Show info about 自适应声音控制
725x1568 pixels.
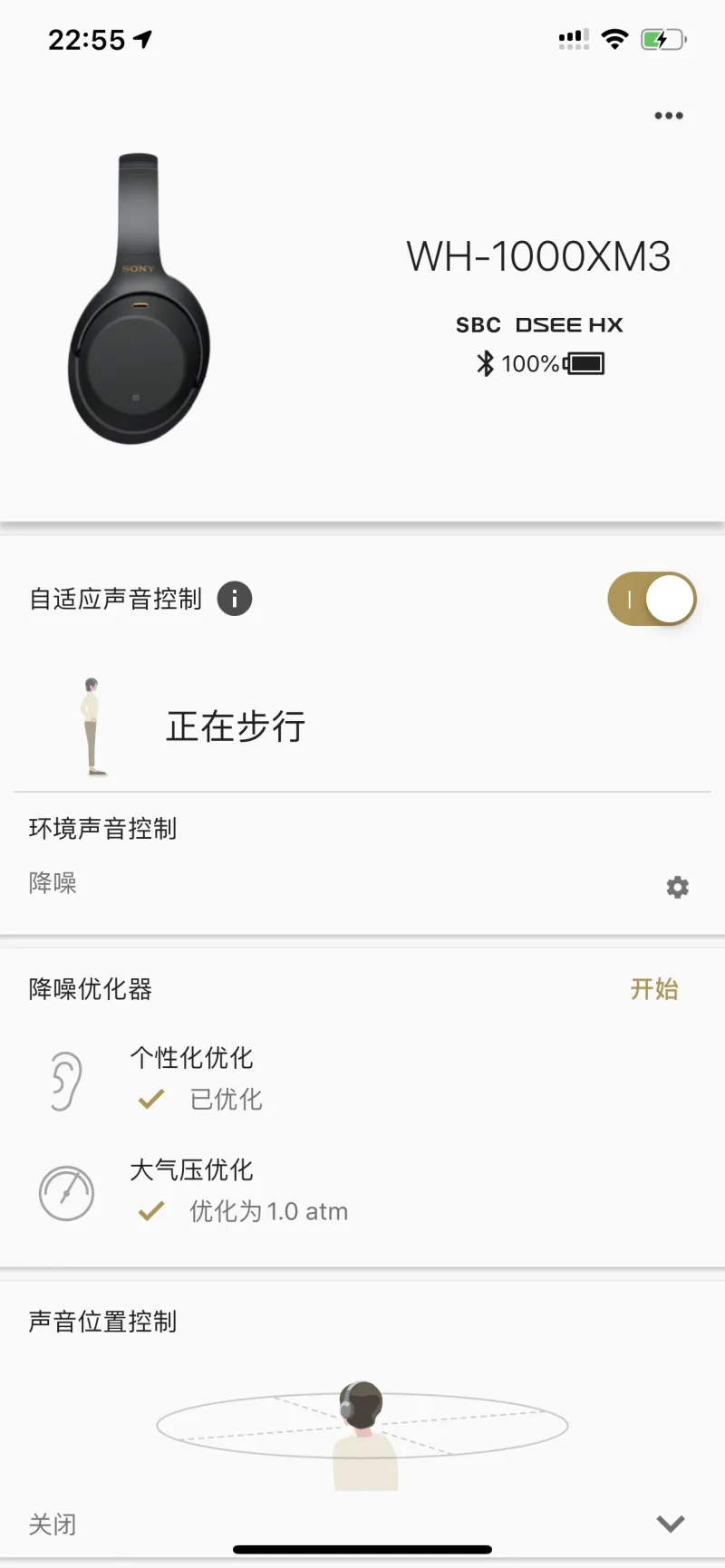(x=234, y=599)
